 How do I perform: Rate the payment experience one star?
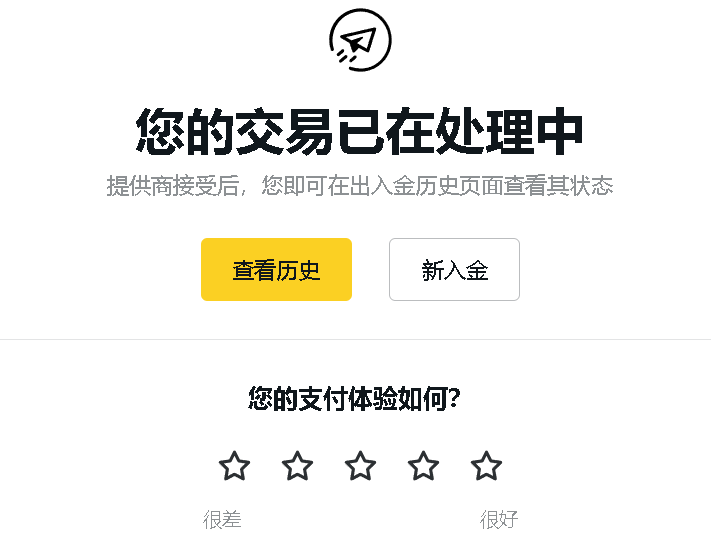click(234, 466)
